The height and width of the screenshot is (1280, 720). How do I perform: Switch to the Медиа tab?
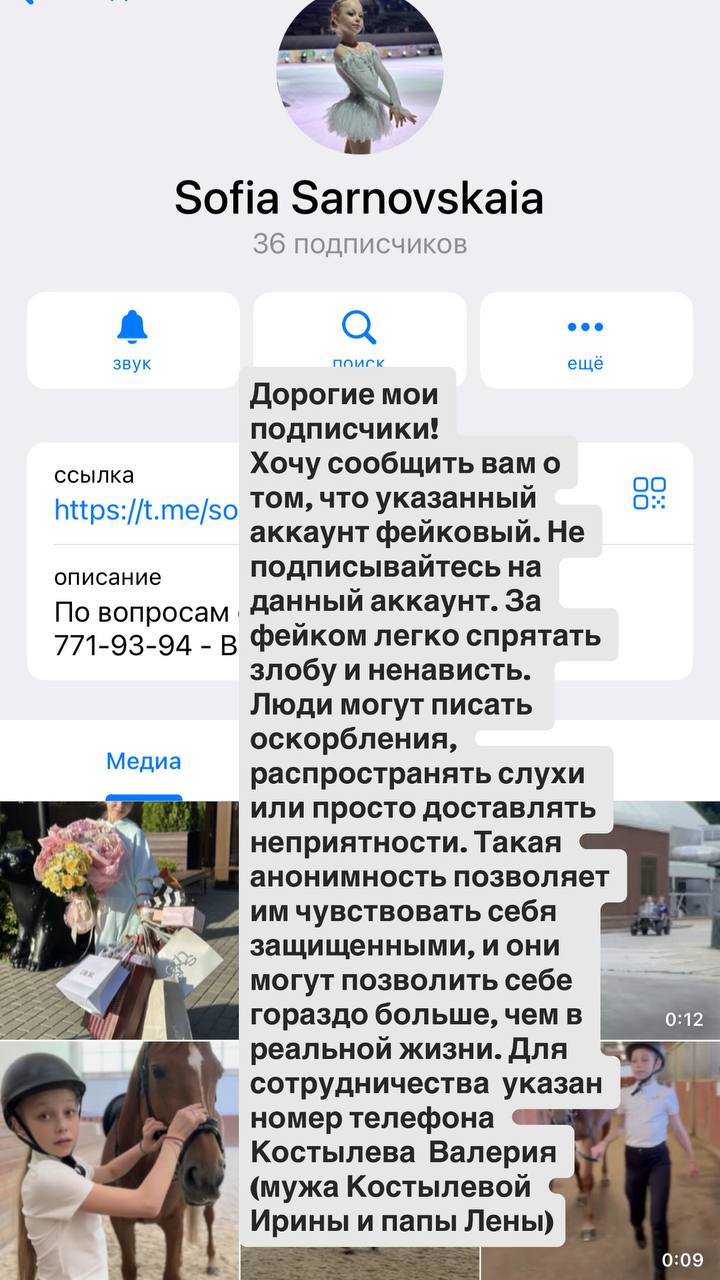coord(144,761)
